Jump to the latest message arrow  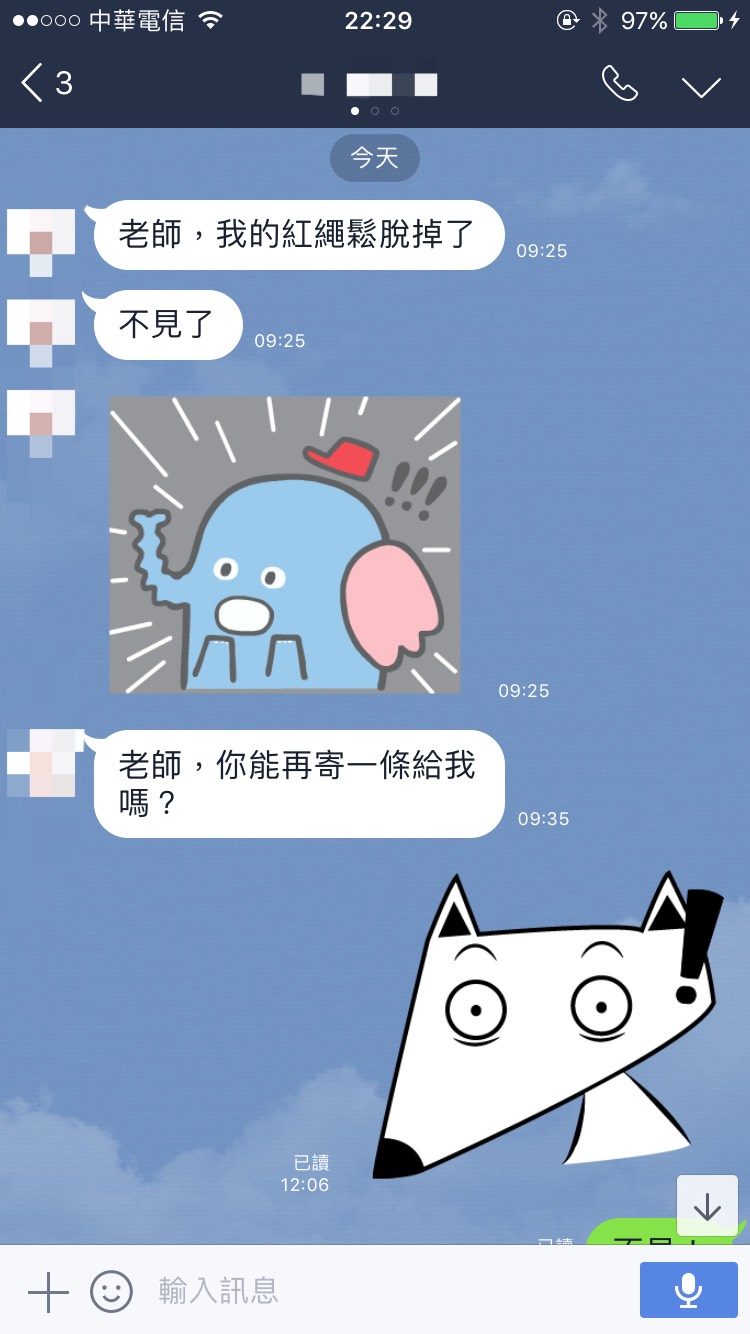(x=707, y=1207)
